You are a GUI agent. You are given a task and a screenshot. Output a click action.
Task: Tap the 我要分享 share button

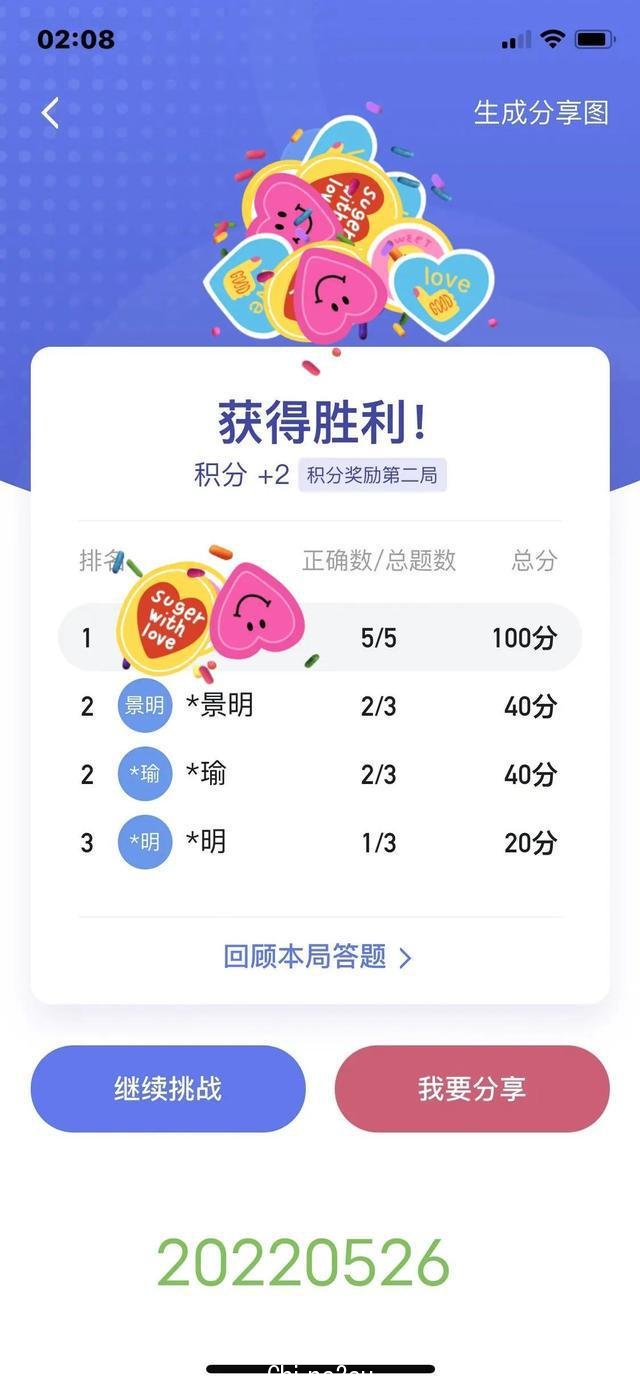(471, 1089)
